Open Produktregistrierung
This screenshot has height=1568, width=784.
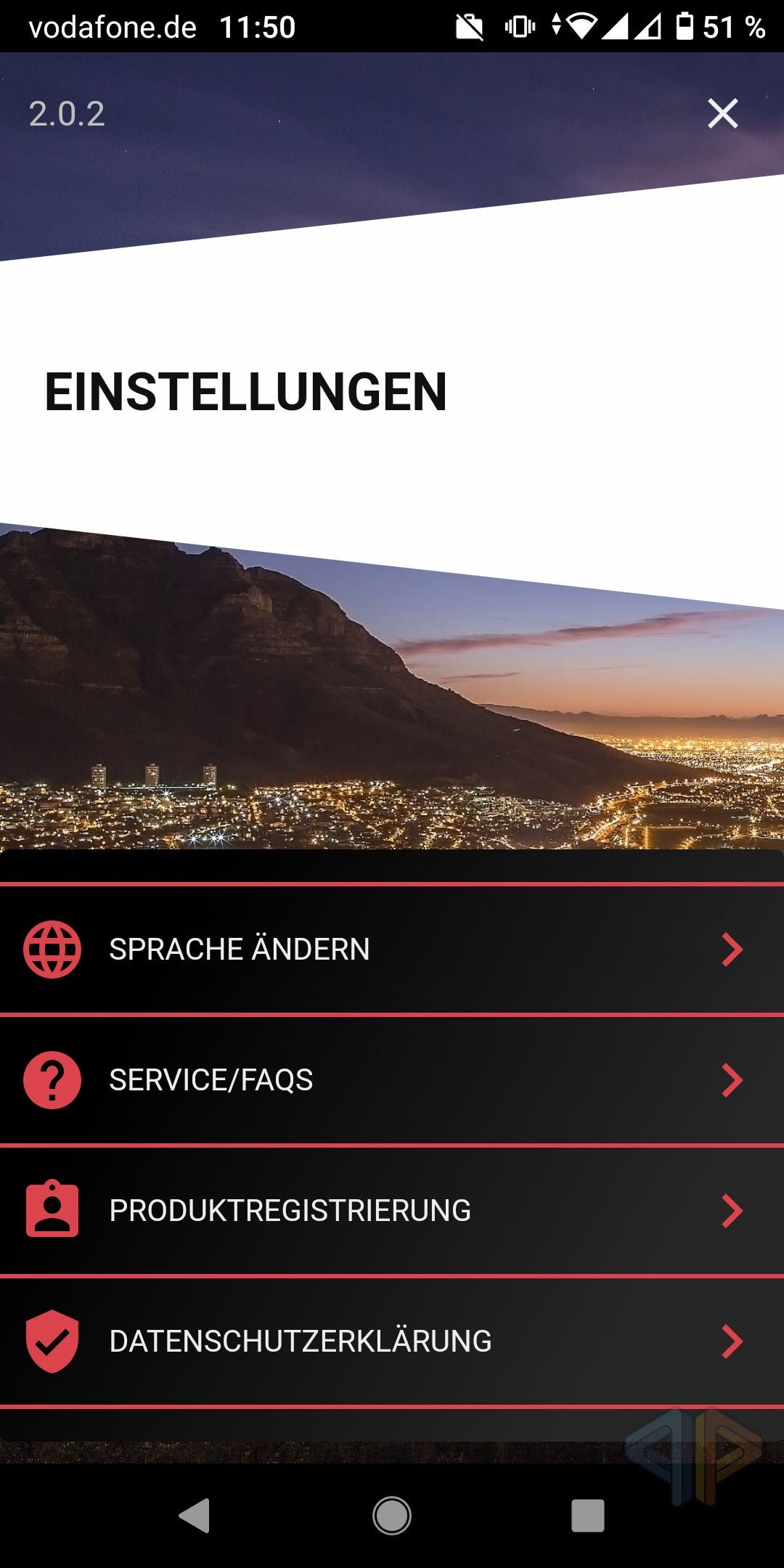(392, 1211)
